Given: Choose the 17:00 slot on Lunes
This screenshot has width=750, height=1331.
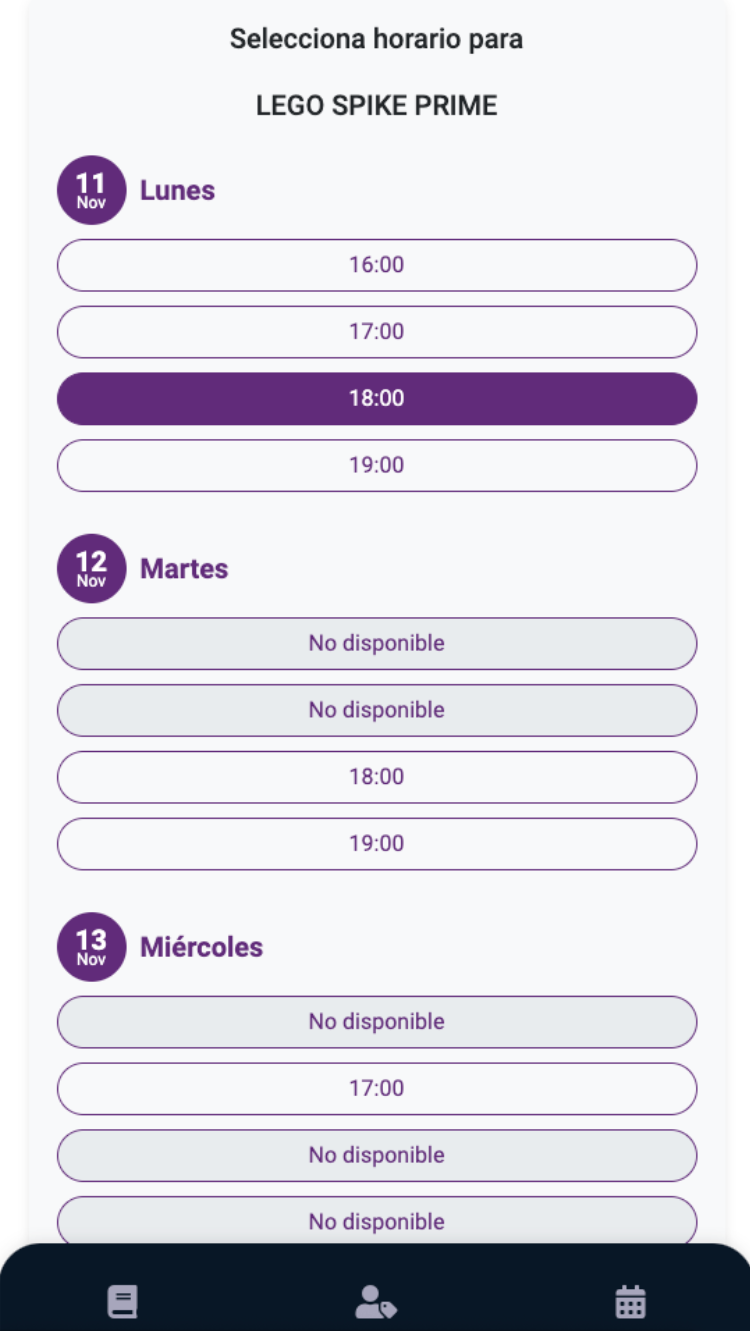Looking at the screenshot, I should 376,332.
